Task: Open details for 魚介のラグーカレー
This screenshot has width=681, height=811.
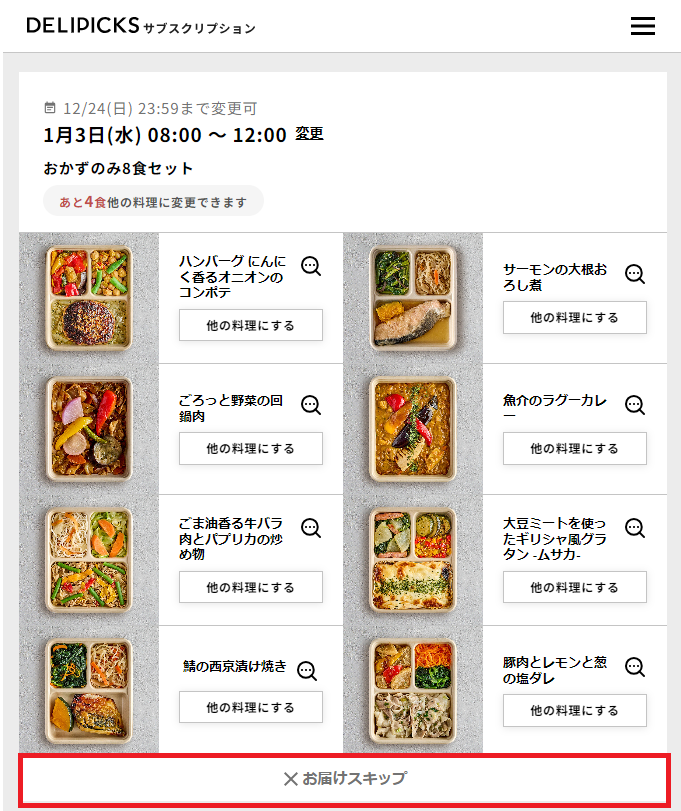Action: (x=635, y=405)
